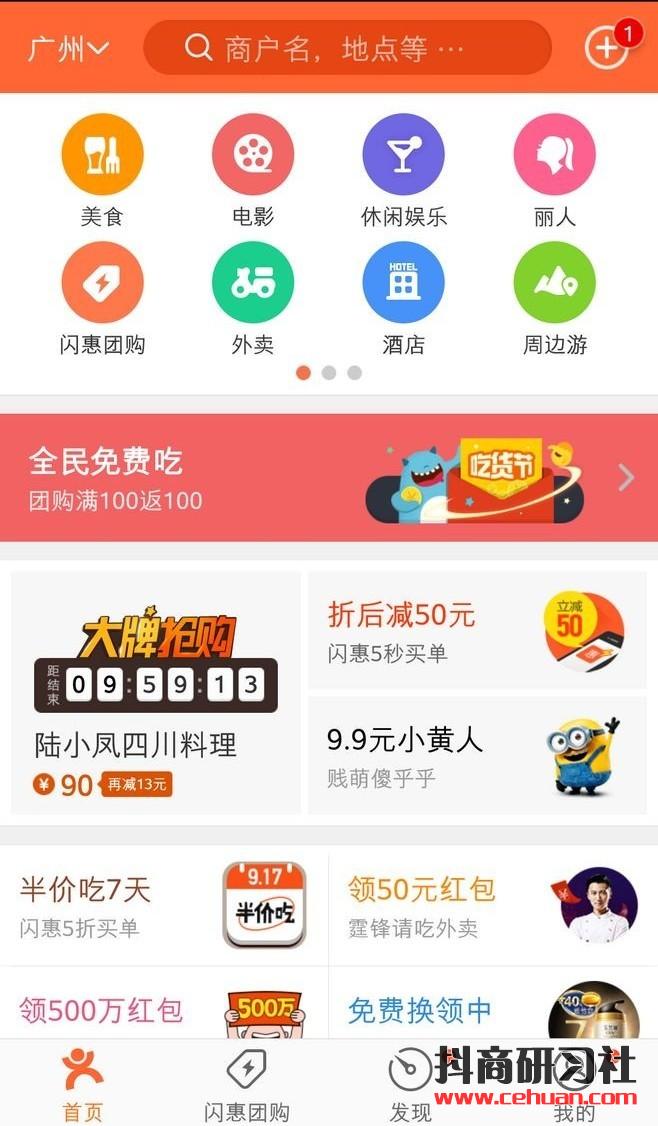Open the plus icon with notification badge
The height and width of the screenshot is (1126, 658).
[x=606, y=48]
